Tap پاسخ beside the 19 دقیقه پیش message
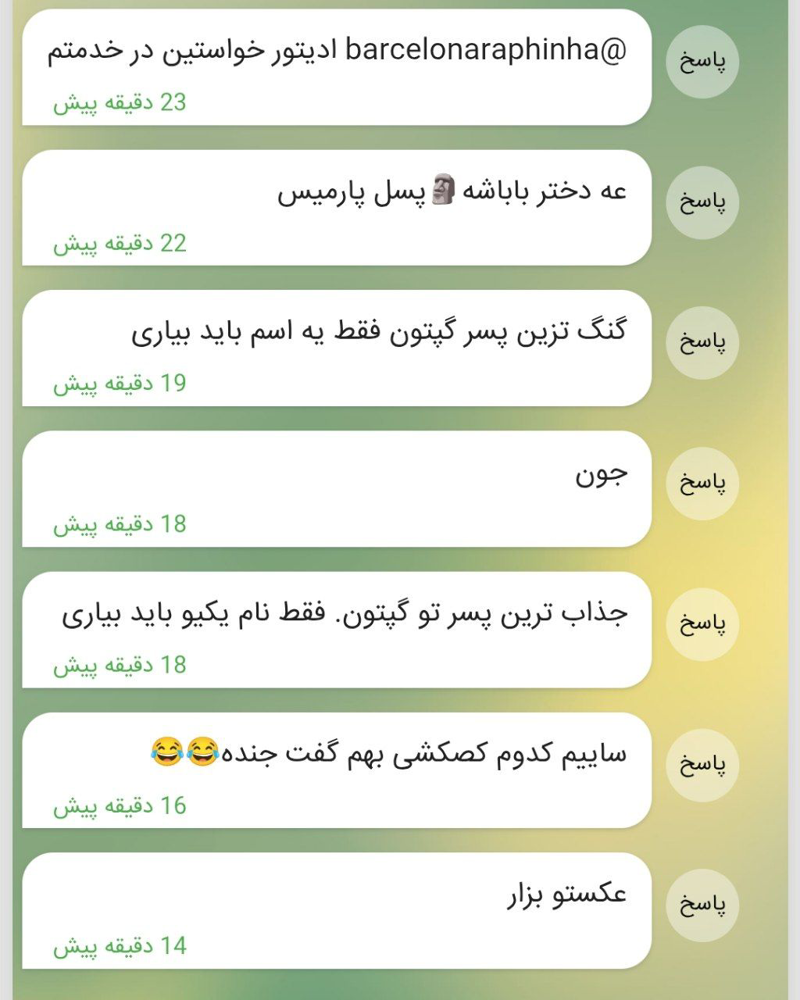 pos(702,342)
